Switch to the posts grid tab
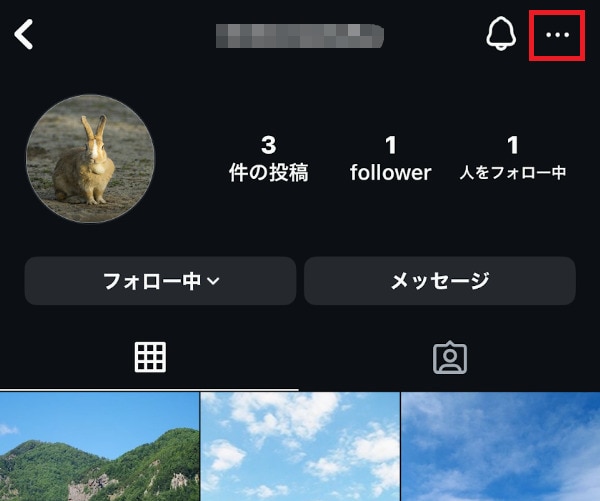 click(150, 357)
